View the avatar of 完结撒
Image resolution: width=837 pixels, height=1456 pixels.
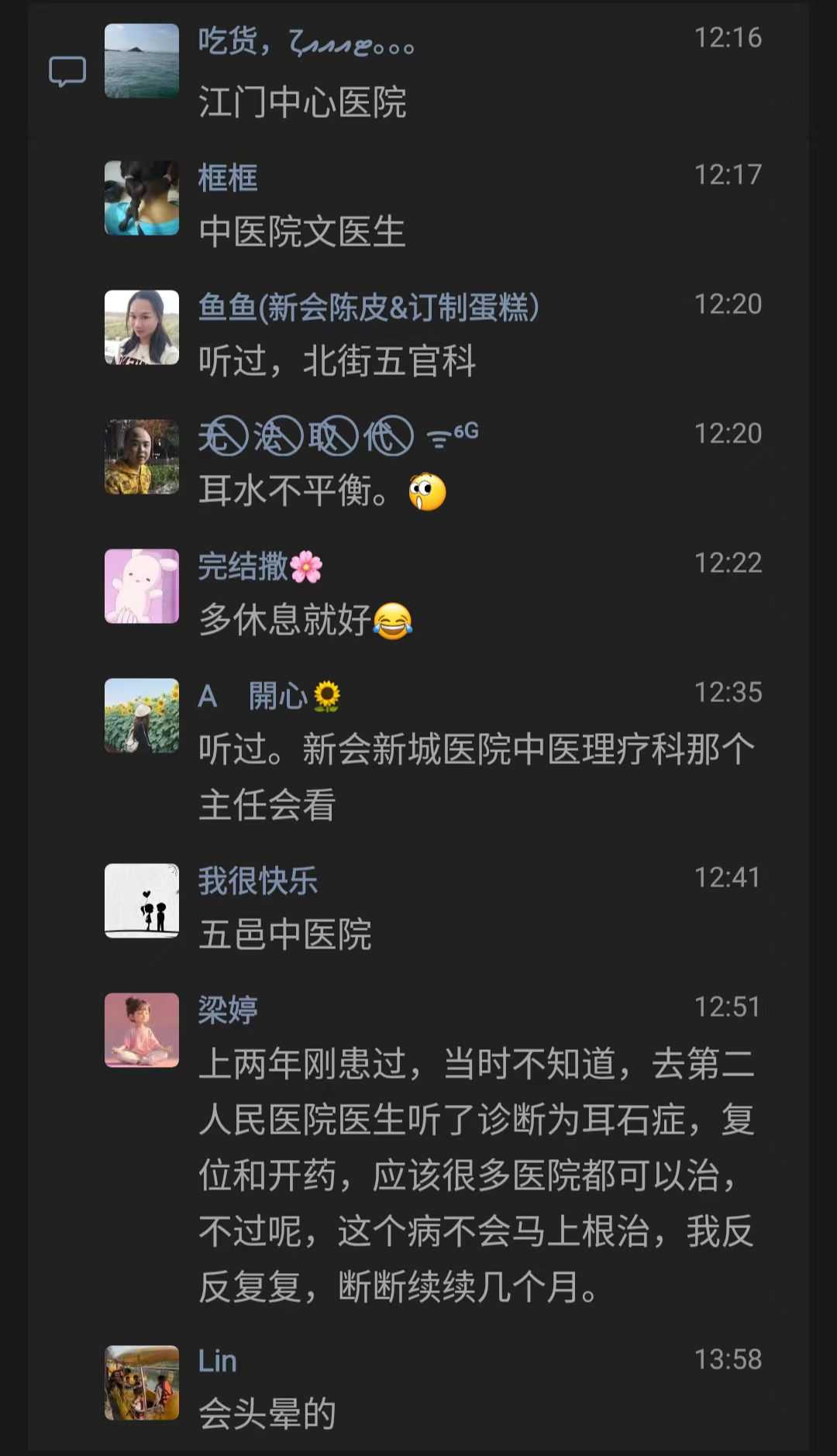(142, 587)
